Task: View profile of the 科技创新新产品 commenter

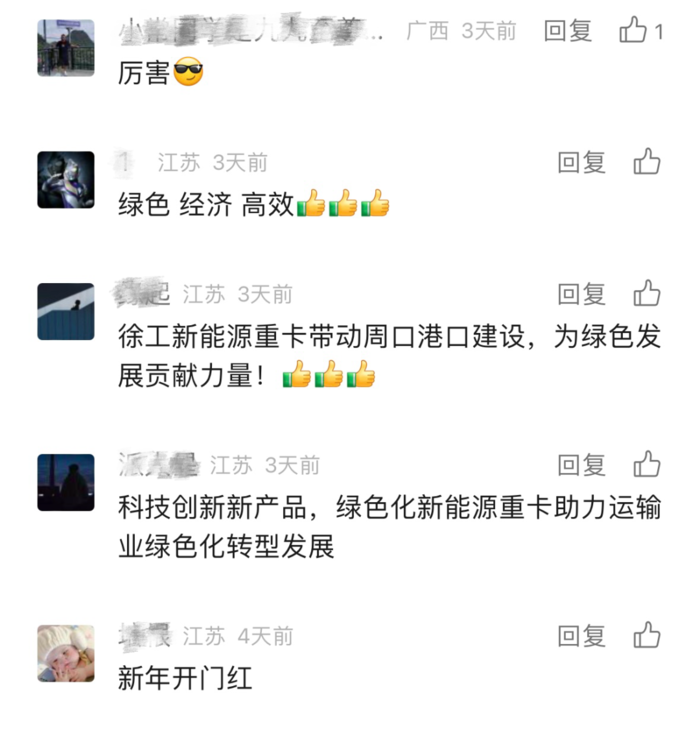Action: 66,482
